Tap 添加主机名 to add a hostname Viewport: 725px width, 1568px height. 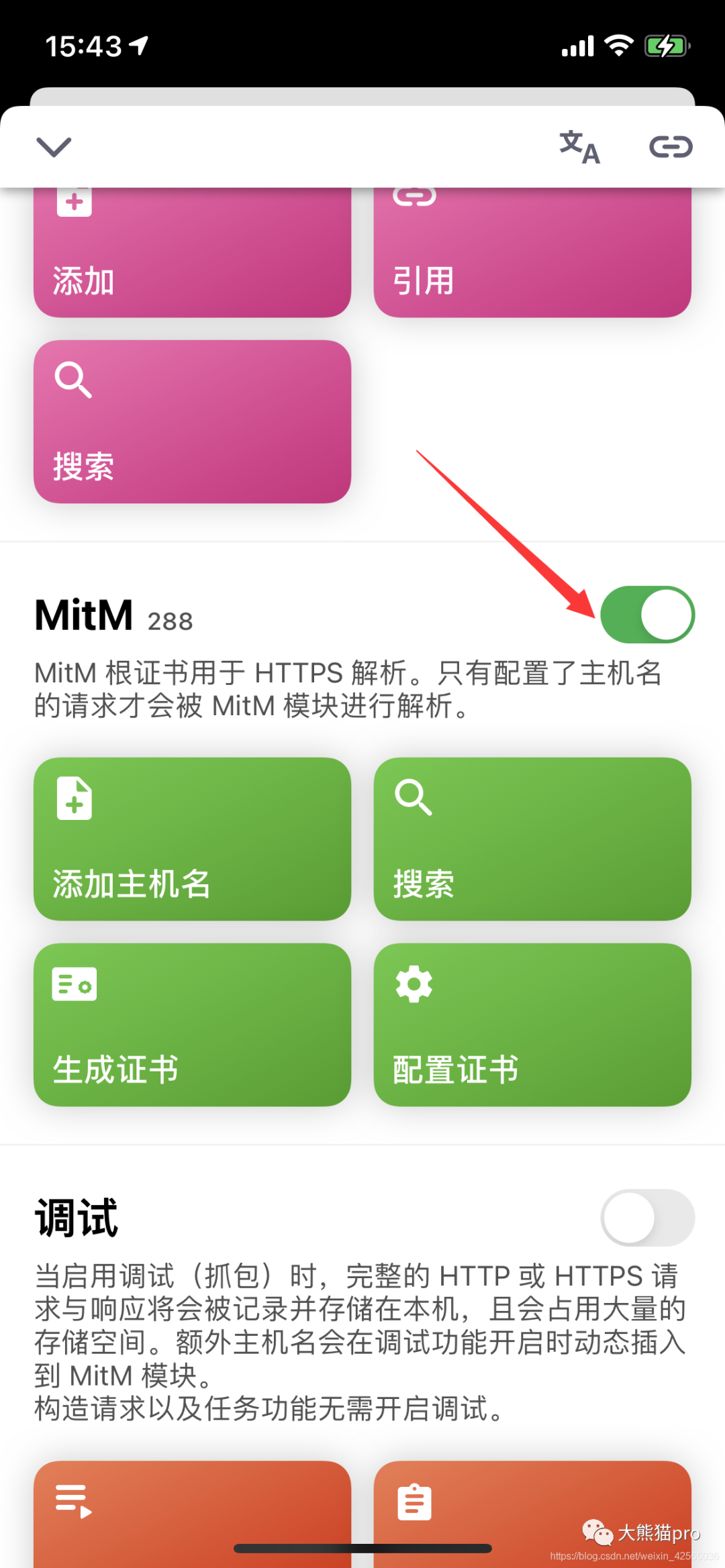(x=193, y=839)
